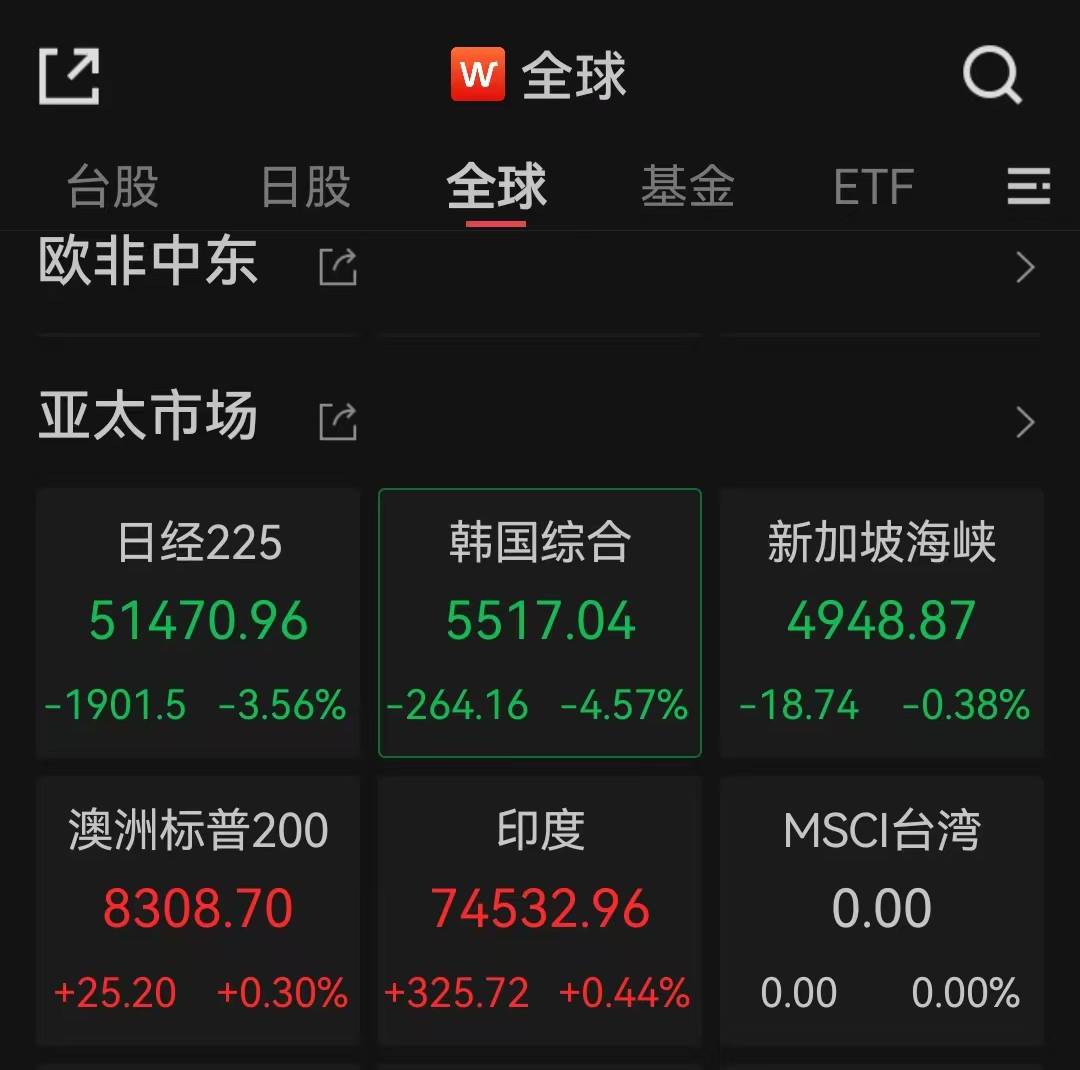Switch to the 基金 tab
This screenshot has width=1080, height=1070.
tap(687, 187)
